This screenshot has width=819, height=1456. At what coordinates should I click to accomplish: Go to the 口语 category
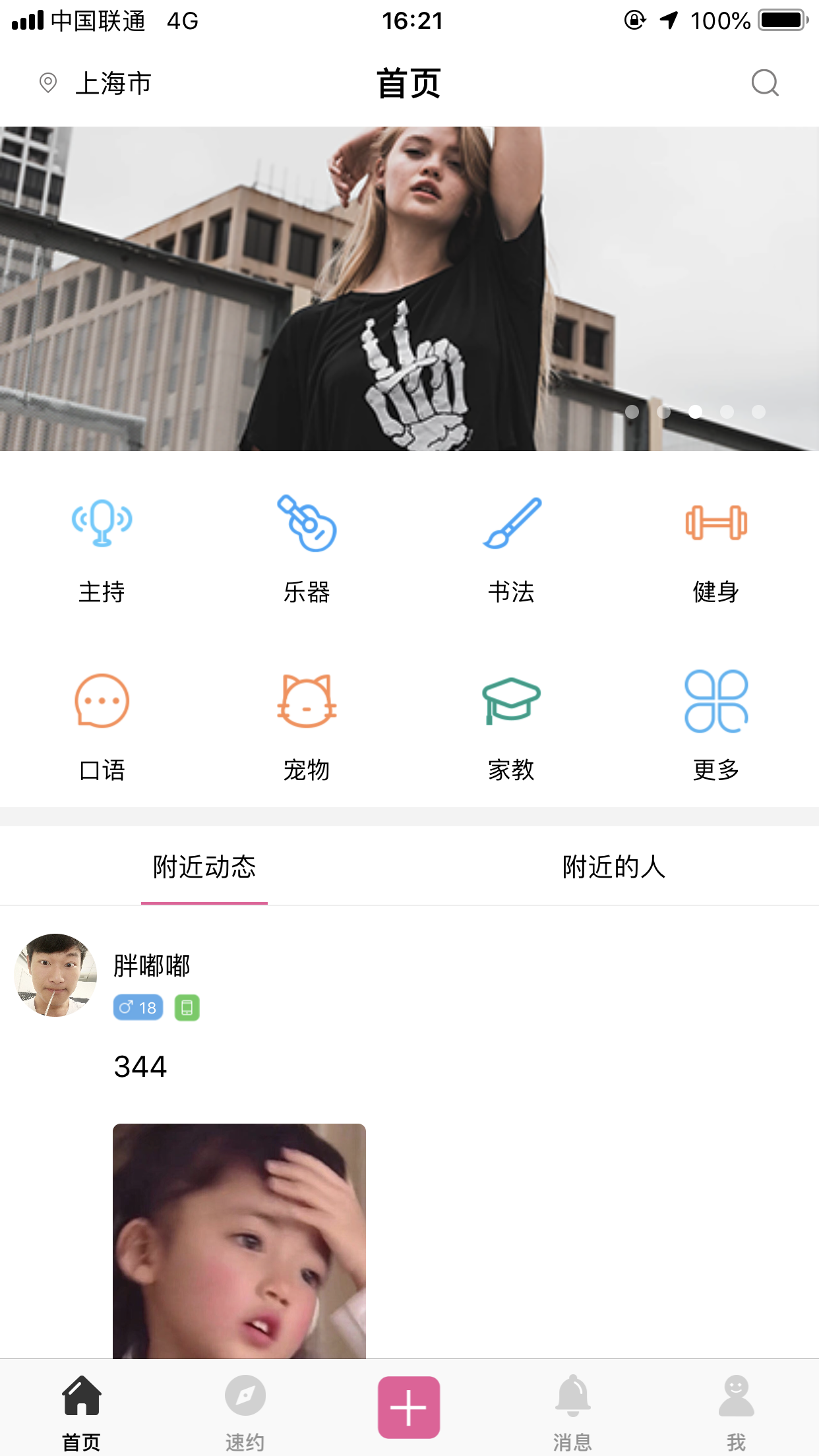click(x=102, y=725)
